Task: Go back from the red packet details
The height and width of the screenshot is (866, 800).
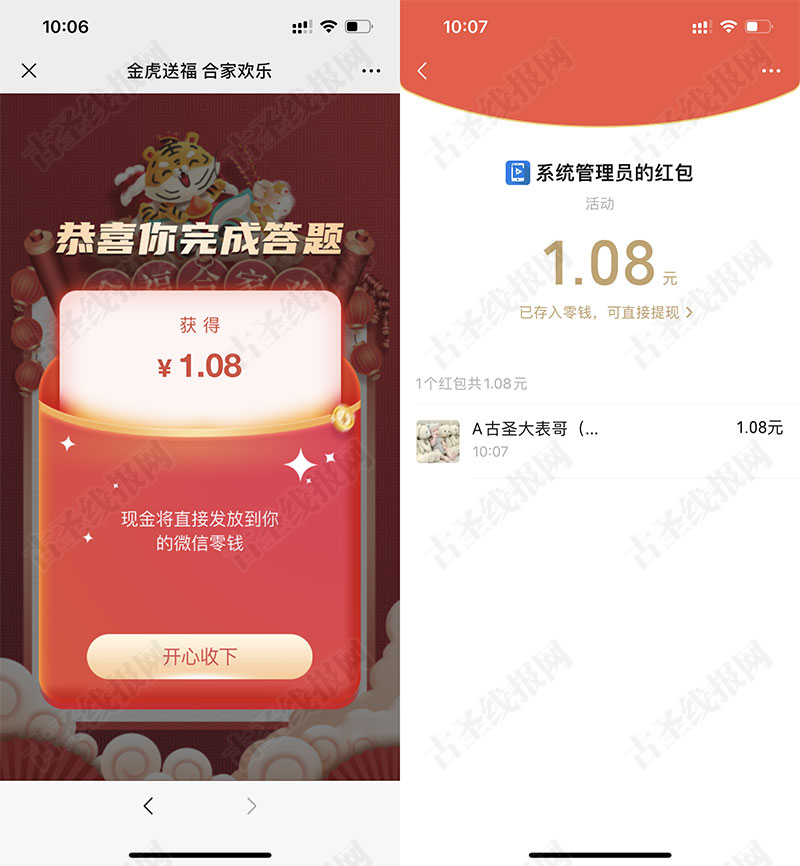Action: tap(422, 71)
